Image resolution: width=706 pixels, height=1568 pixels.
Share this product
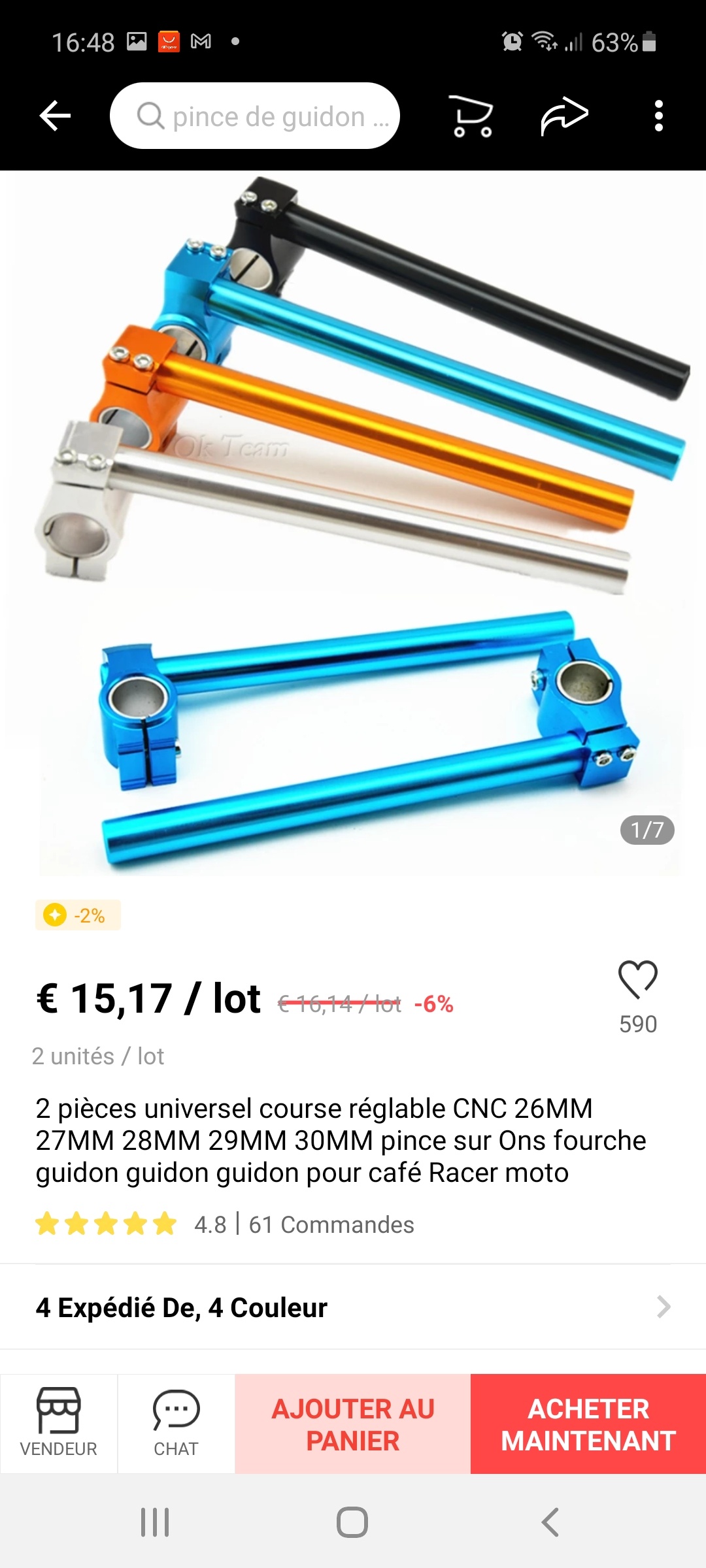click(564, 116)
